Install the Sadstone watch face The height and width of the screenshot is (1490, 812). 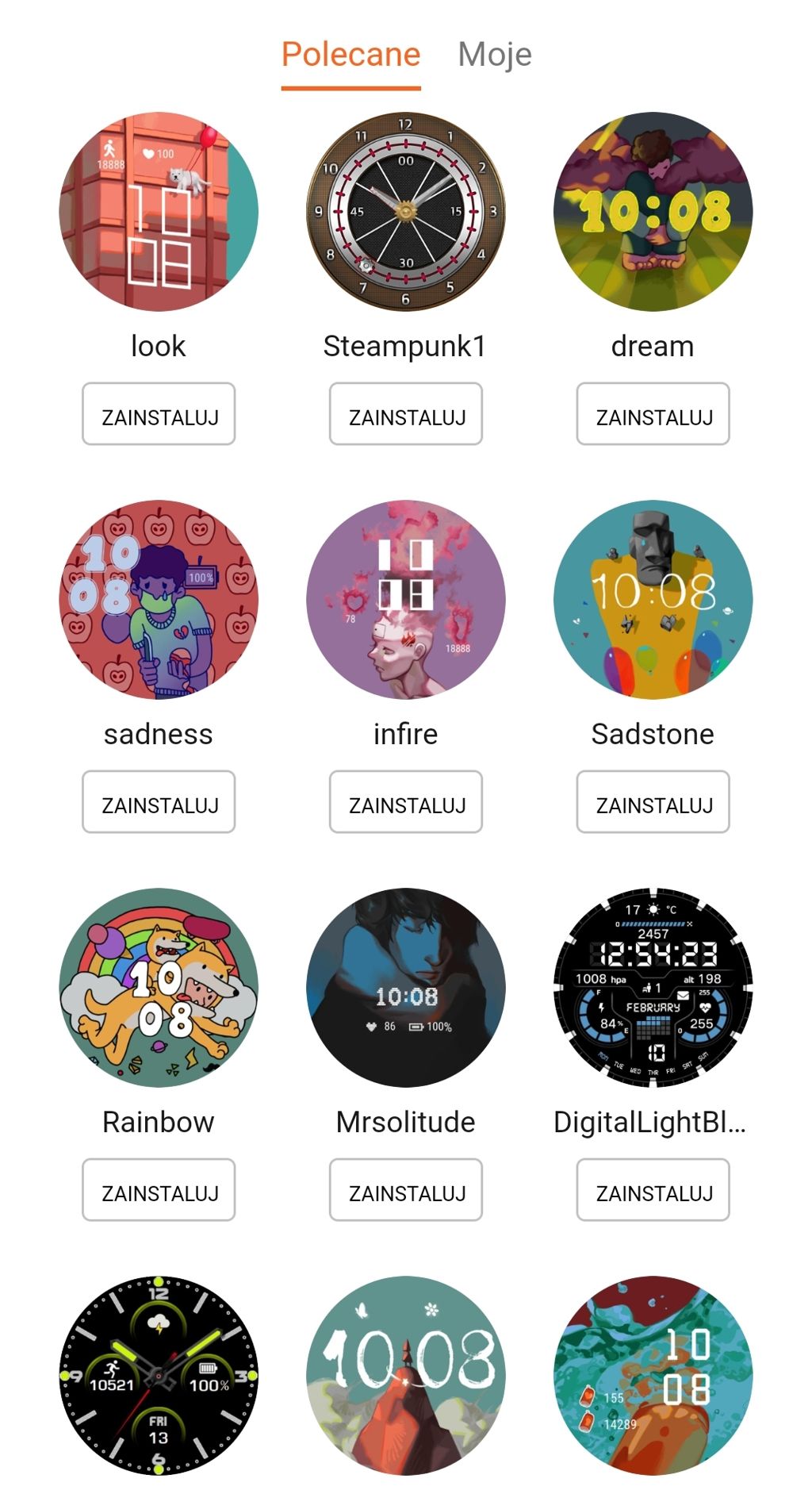pyautogui.click(x=653, y=802)
